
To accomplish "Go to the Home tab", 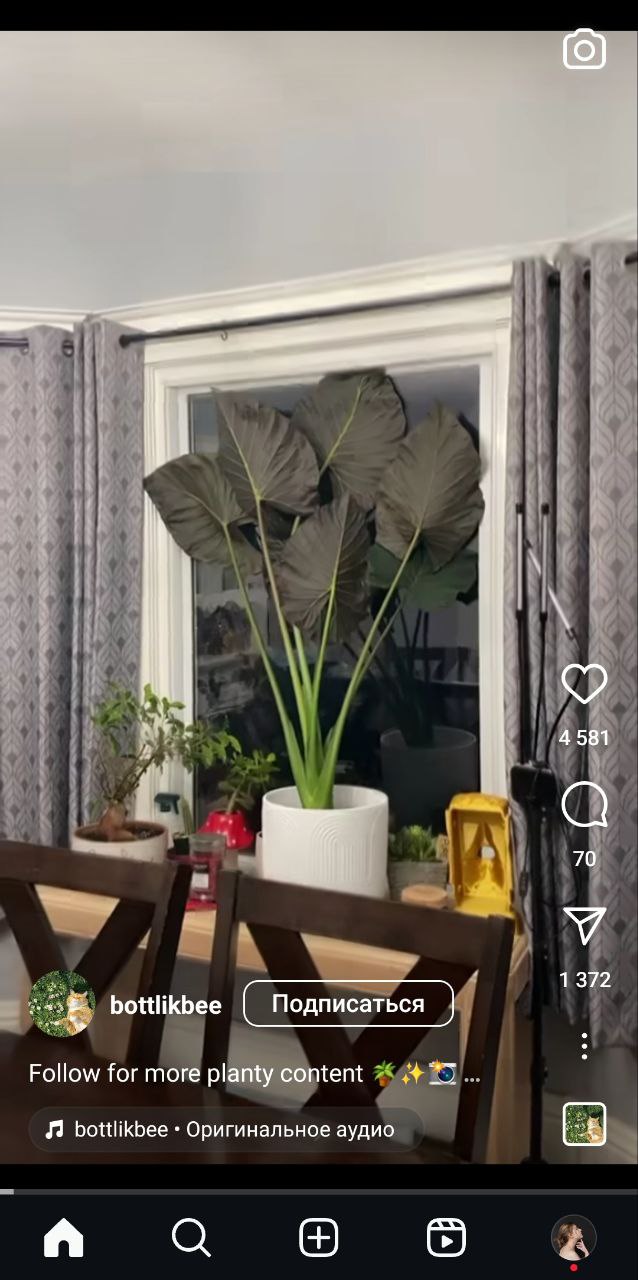I will pos(64,1238).
